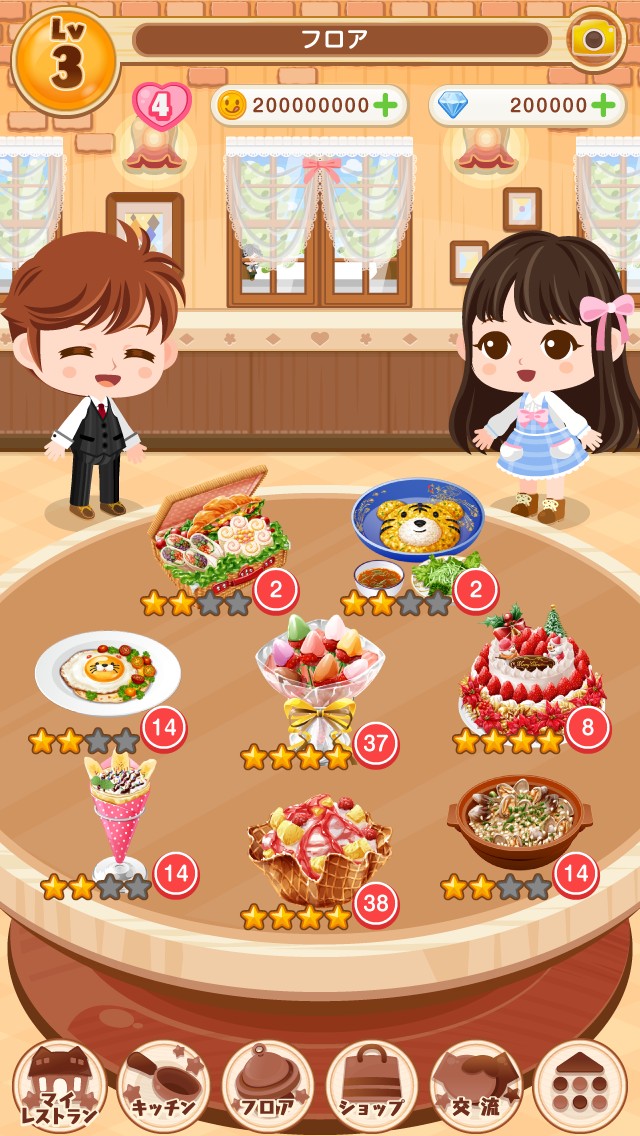Add more coins with the plus icon
The image size is (640, 1136).
point(387,106)
